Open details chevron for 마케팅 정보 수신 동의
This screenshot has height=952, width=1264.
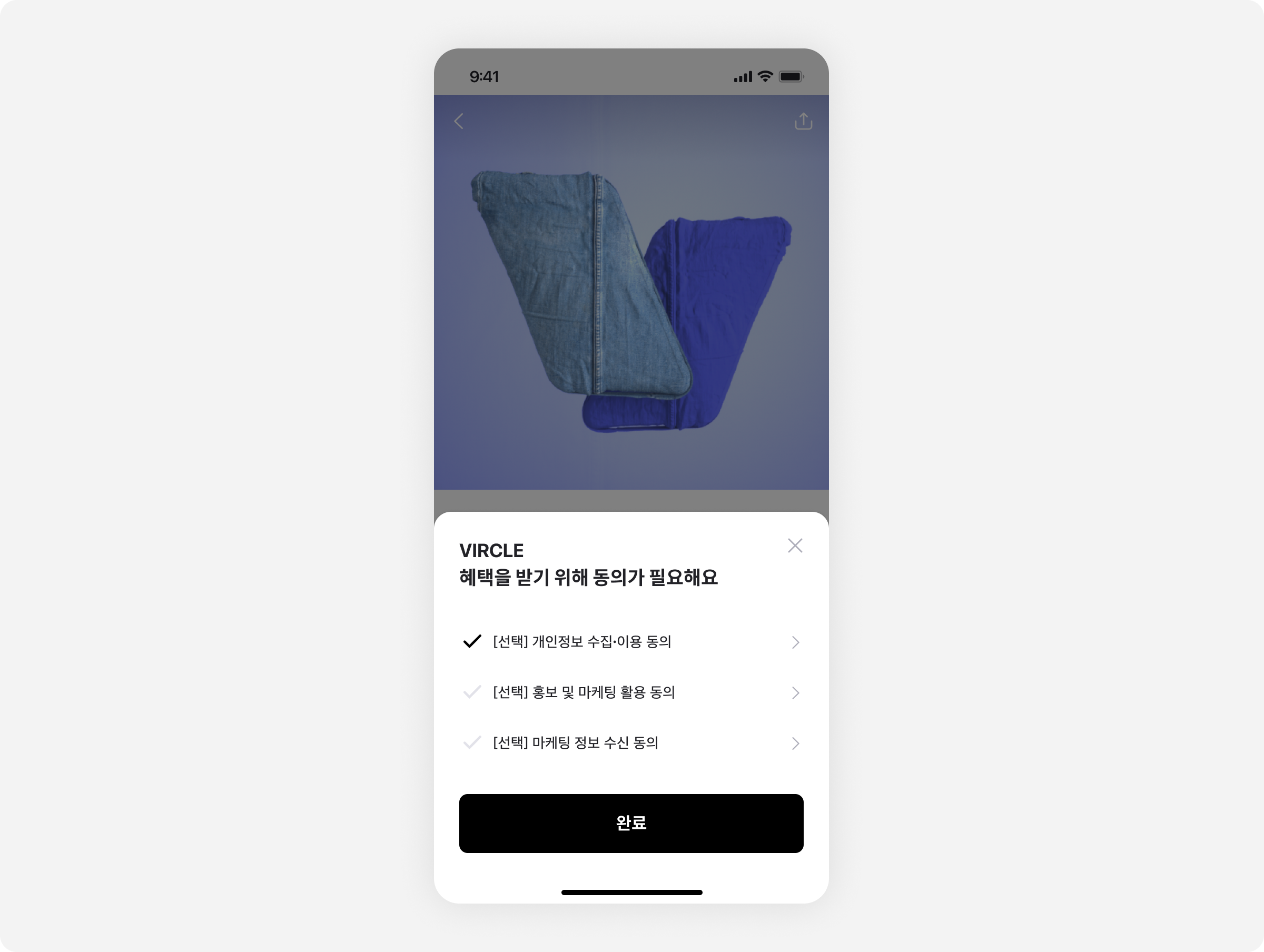coord(795,743)
